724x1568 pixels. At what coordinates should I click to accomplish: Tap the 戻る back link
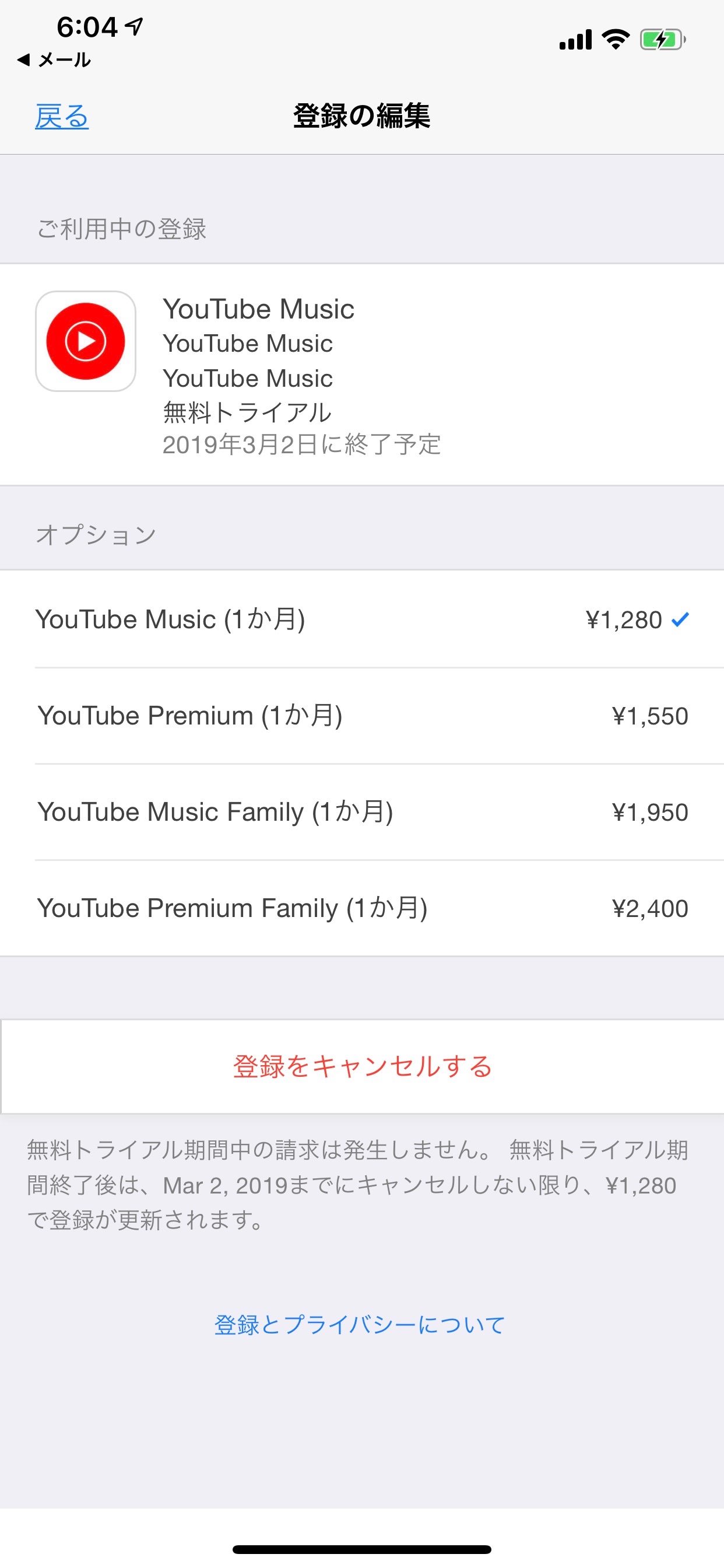tap(61, 116)
